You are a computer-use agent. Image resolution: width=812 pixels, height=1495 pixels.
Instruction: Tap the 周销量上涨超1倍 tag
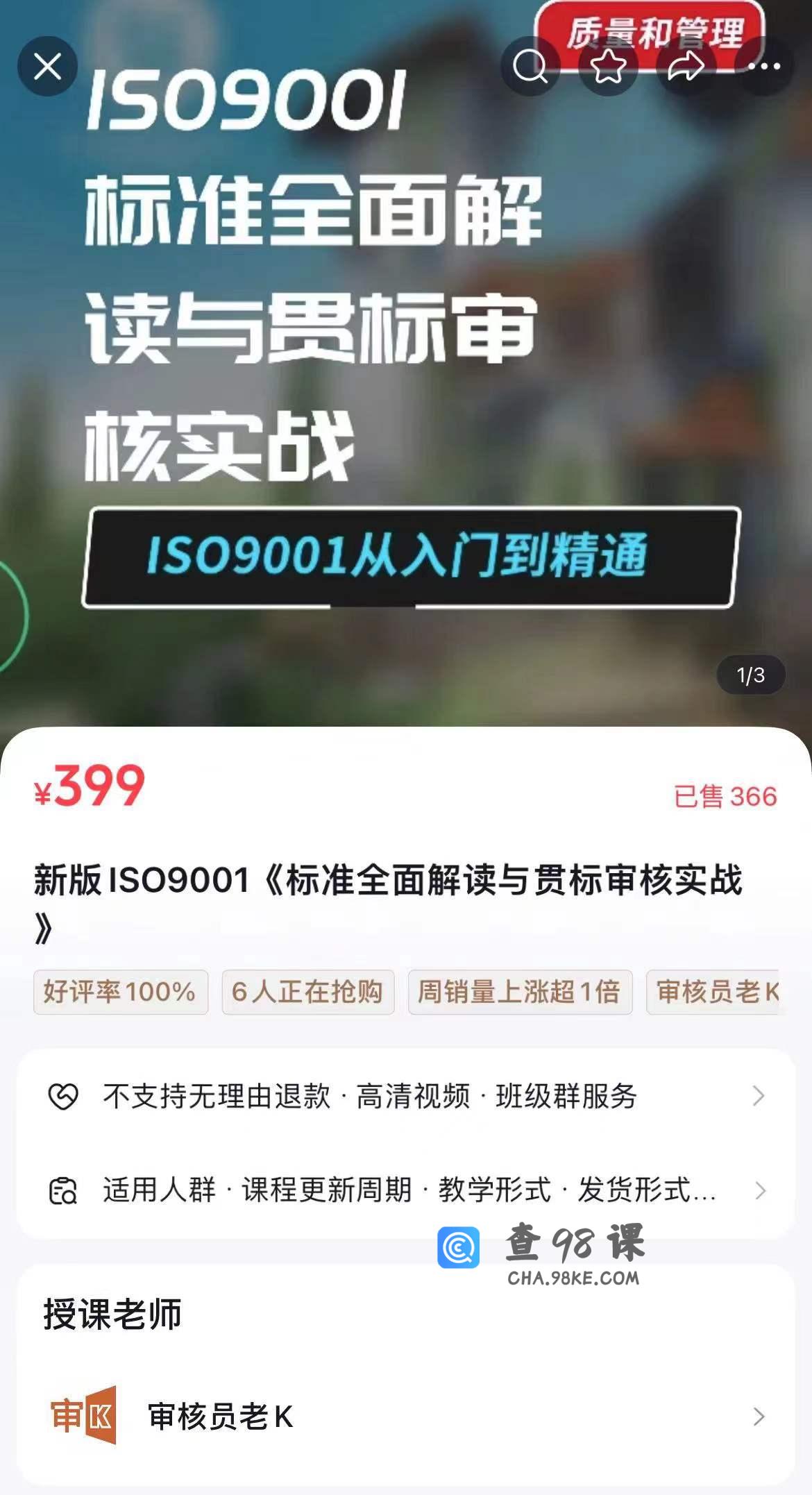coord(519,992)
